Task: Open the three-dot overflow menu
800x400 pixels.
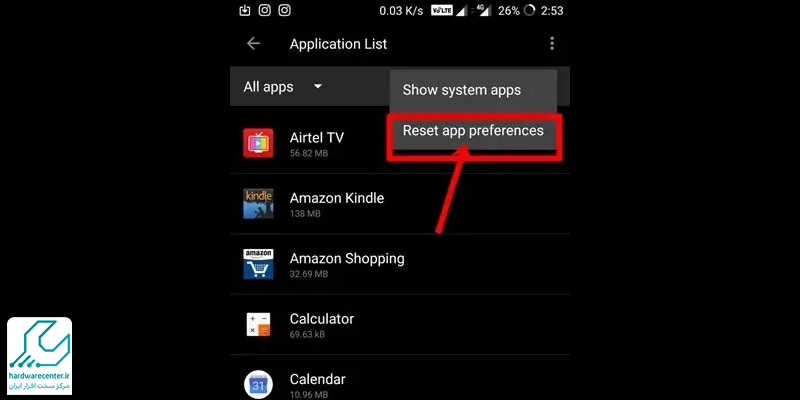Action: click(551, 44)
